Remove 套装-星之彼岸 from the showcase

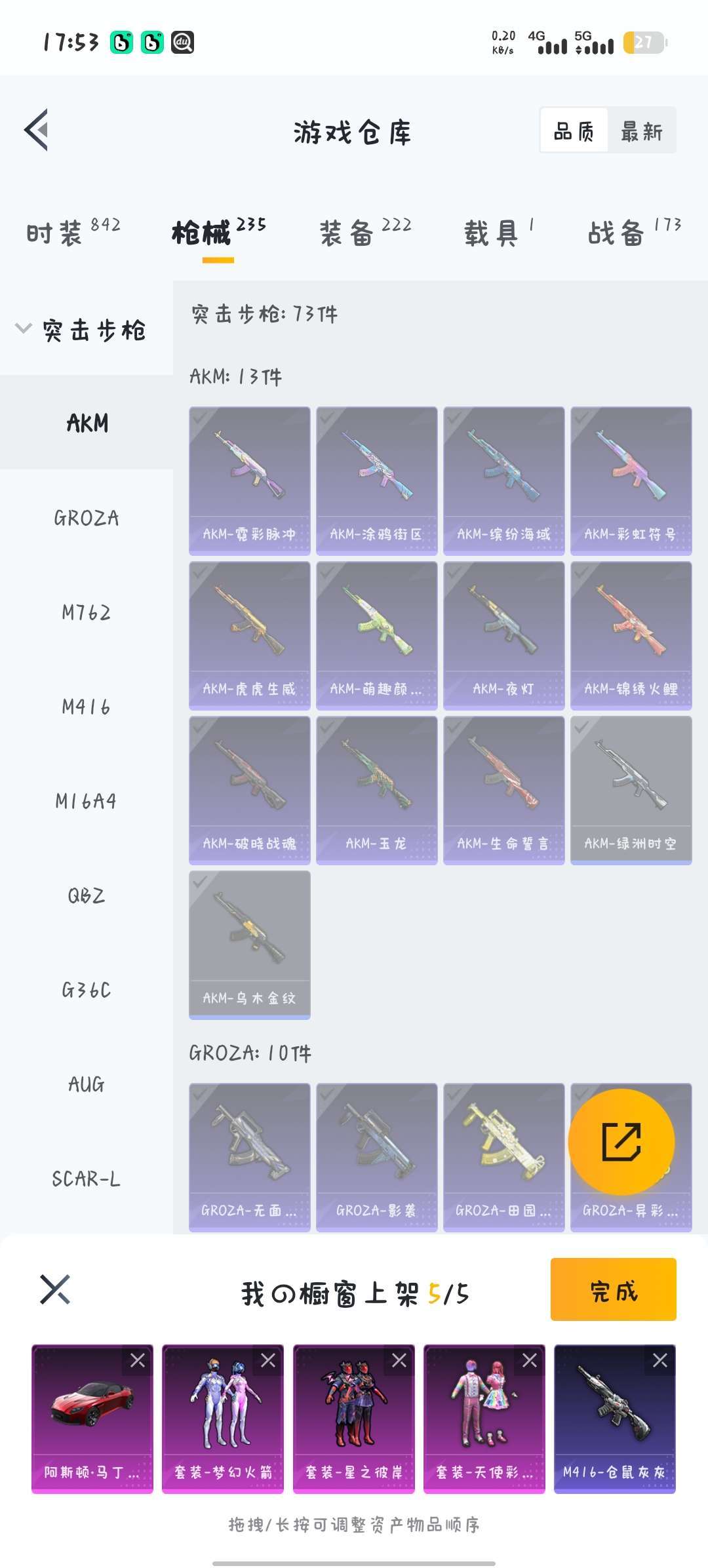(399, 1361)
